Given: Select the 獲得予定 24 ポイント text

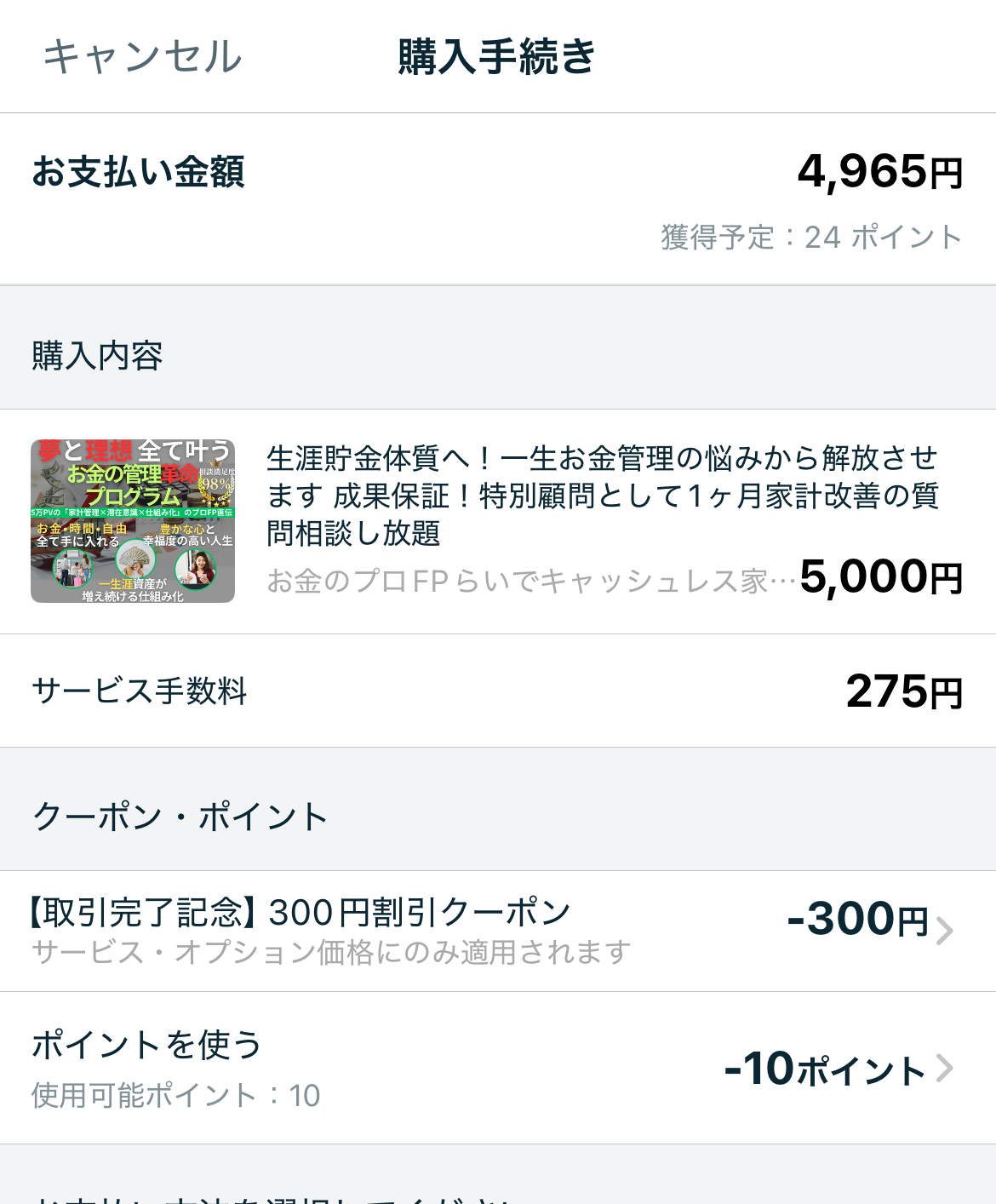Looking at the screenshot, I should [x=810, y=235].
